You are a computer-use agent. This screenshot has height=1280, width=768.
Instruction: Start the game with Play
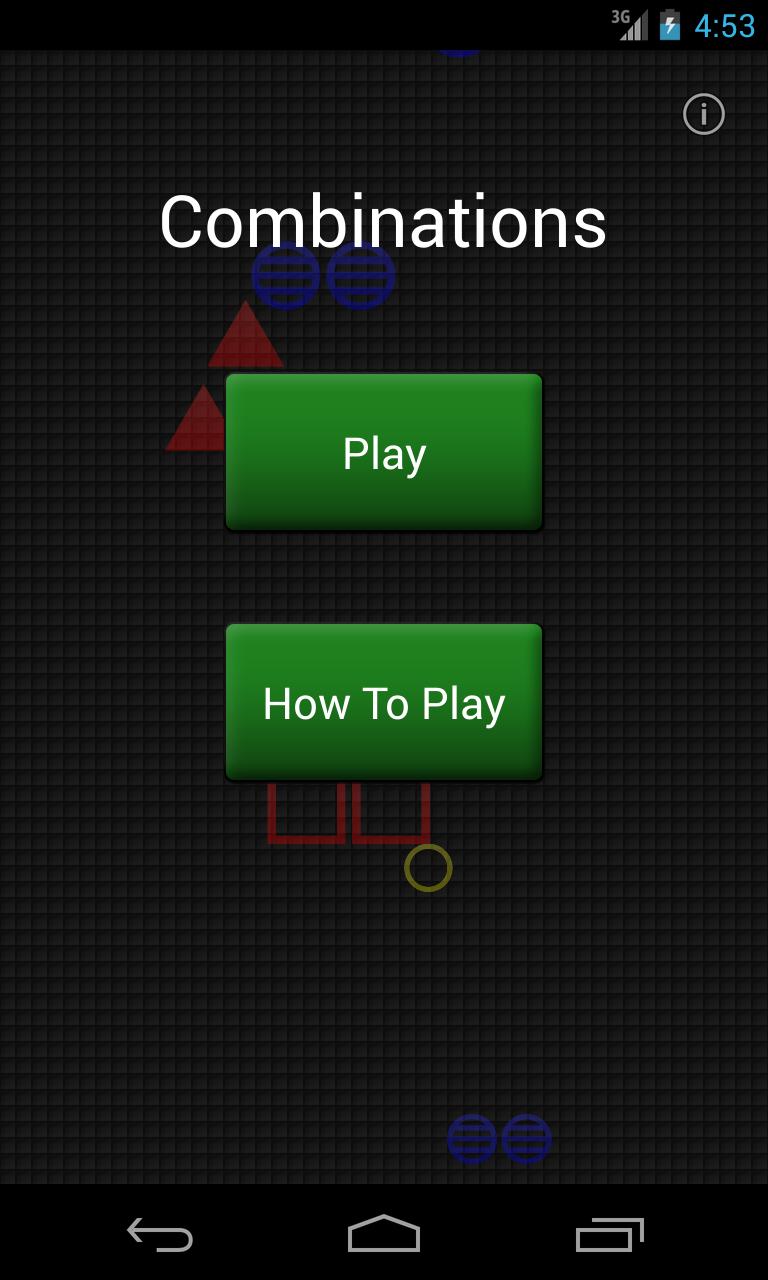tap(384, 452)
